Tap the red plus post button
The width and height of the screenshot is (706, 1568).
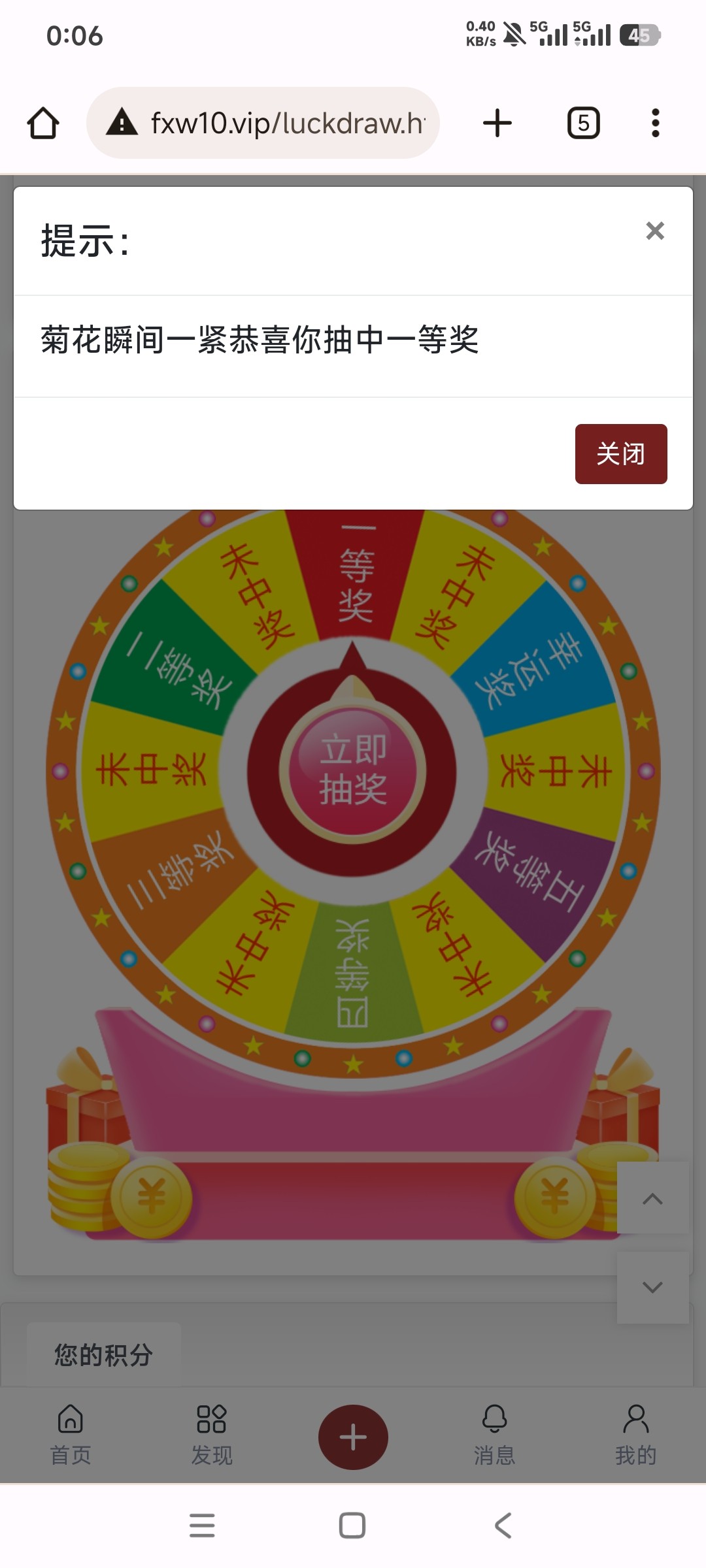(x=352, y=1435)
